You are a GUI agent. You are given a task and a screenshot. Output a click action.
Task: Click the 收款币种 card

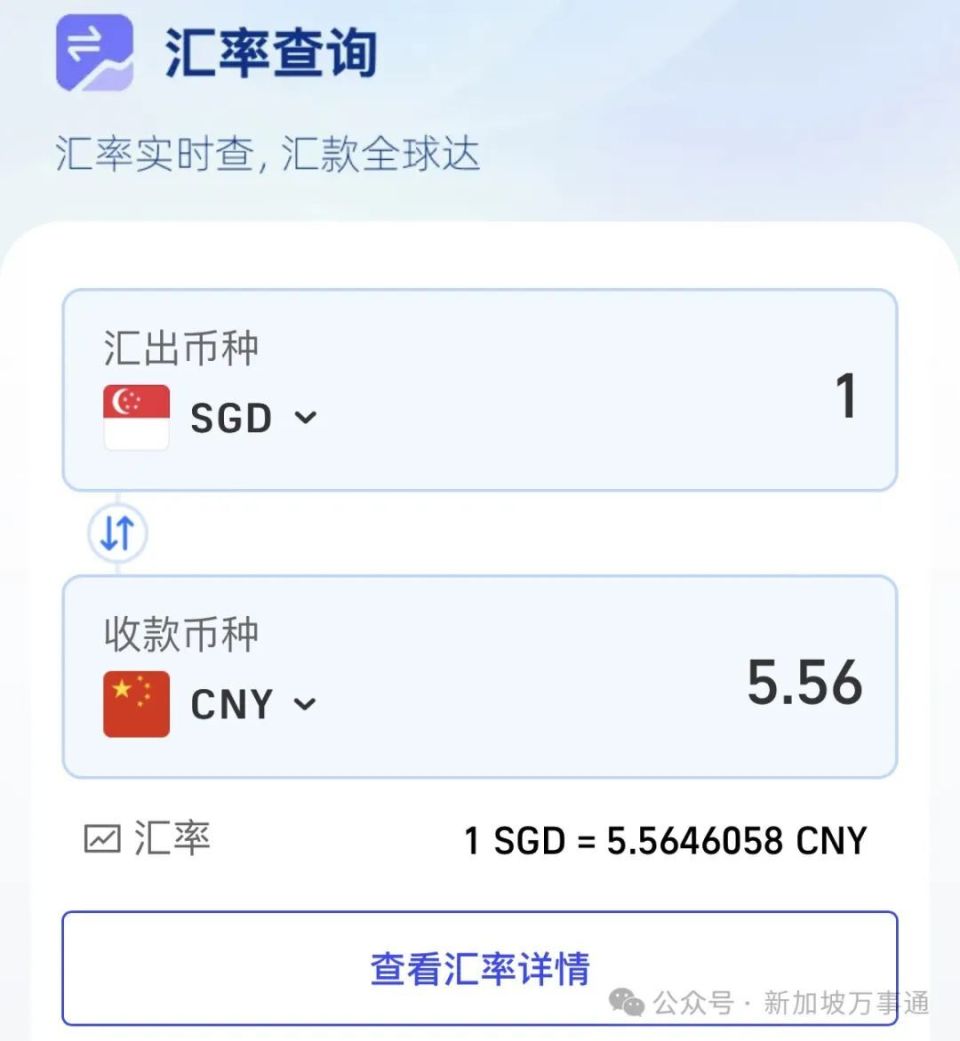pos(480,673)
